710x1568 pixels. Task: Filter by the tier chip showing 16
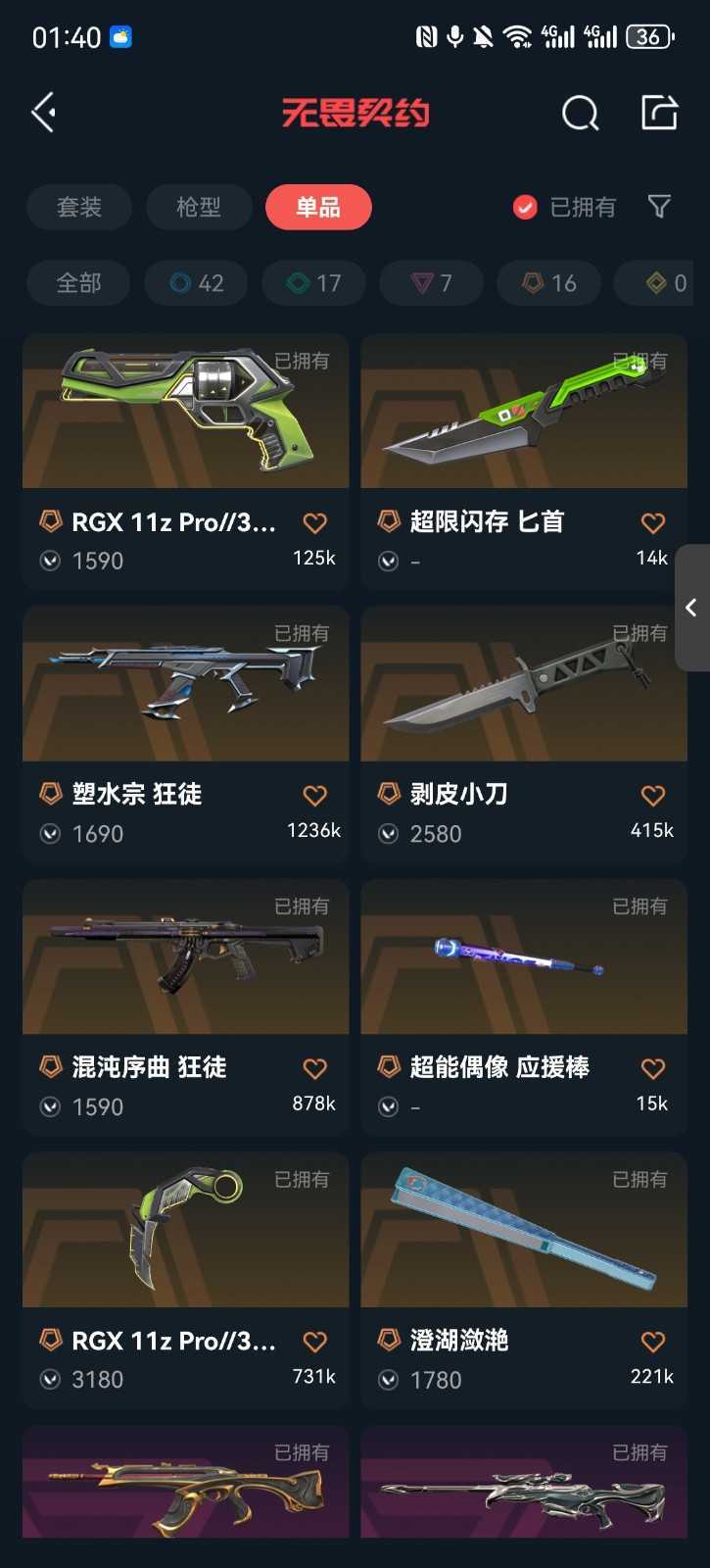(548, 283)
